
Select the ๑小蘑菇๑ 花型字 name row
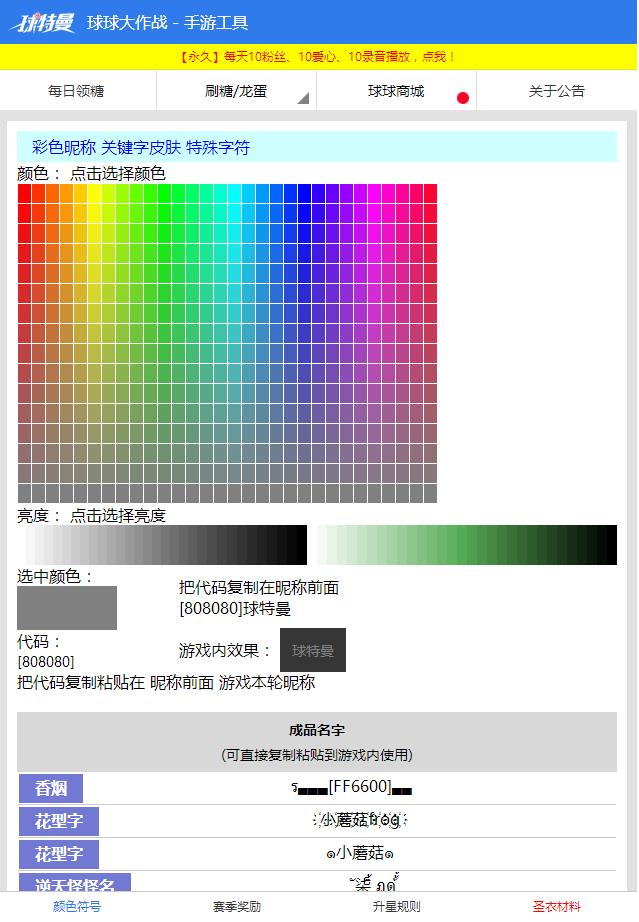360,854
